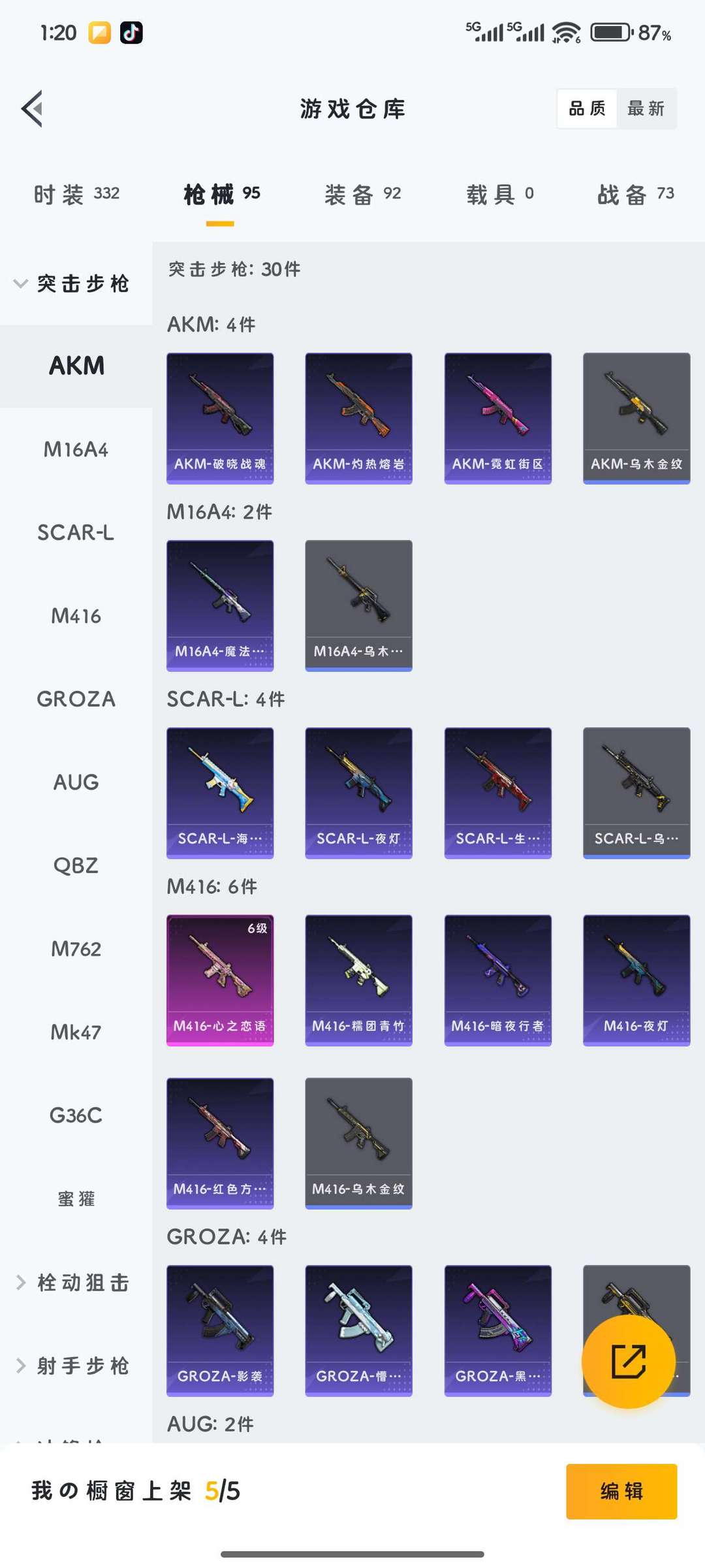705x1568 pixels.
Task: Switch to the 战备 tab
Action: pyautogui.click(x=636, y=194)
